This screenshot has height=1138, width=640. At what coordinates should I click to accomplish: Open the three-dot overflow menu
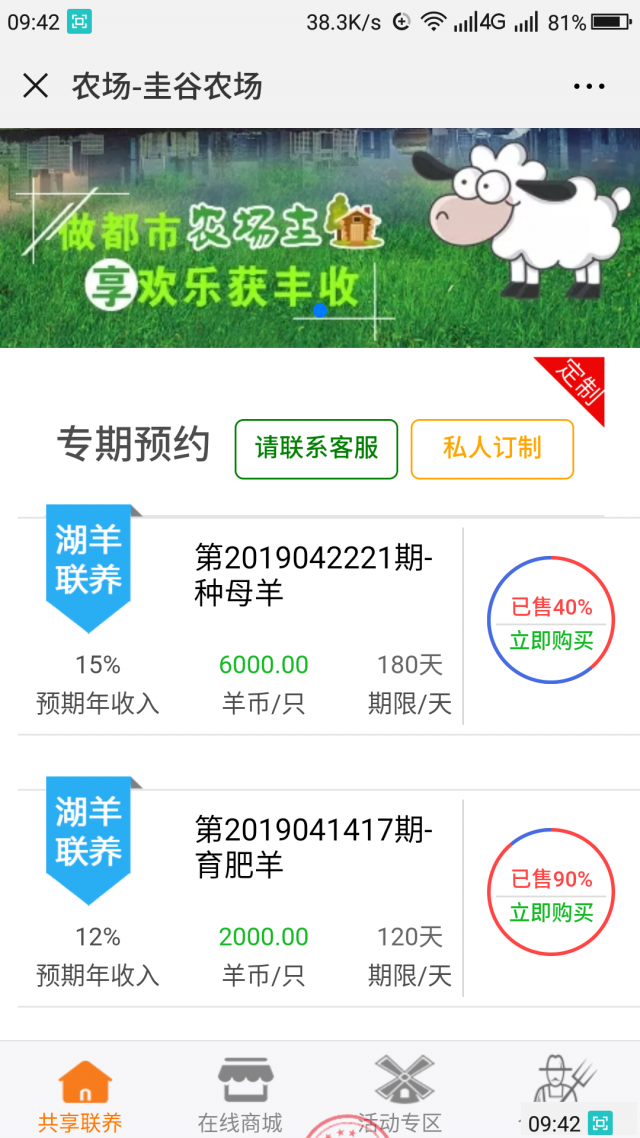589,87
